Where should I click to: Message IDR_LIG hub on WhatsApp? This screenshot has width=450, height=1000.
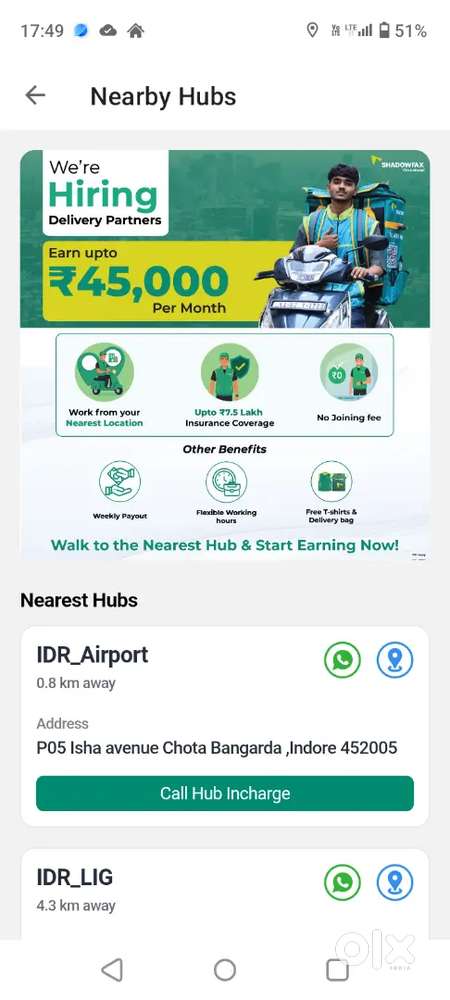tap(342, 883)
